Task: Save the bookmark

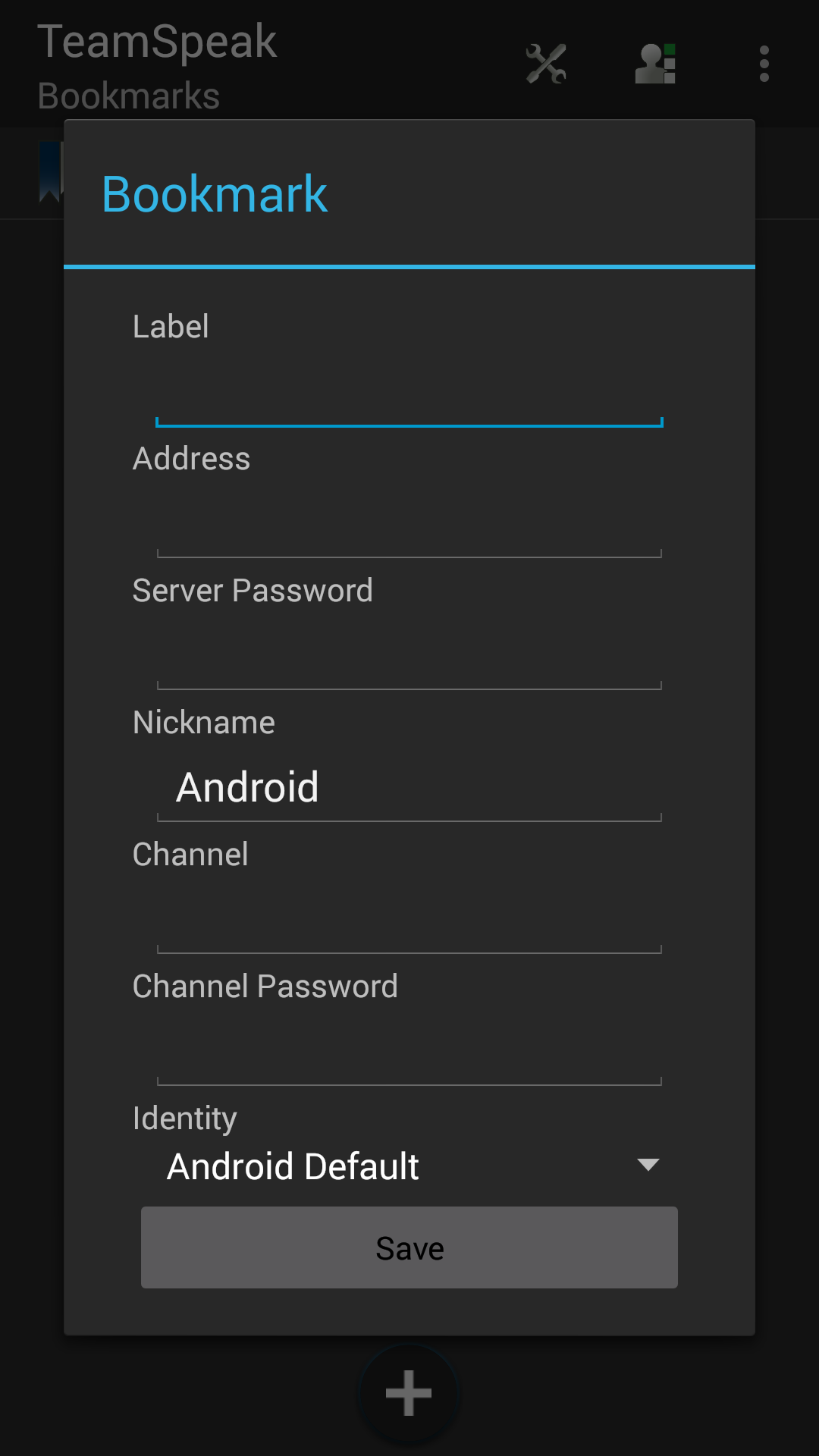Action: (409, 1247)
